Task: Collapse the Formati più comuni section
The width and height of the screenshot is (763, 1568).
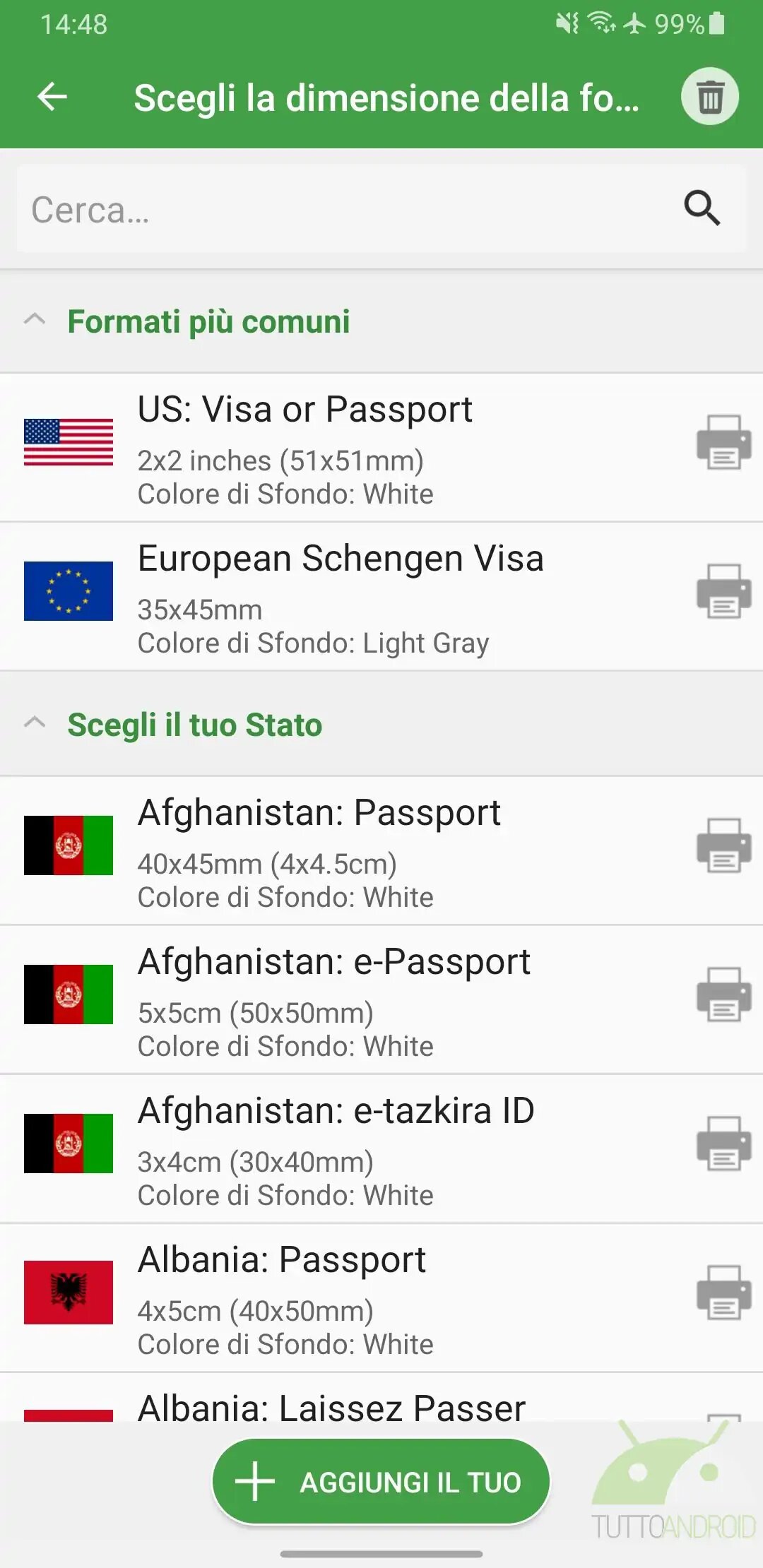Action: [35, 321]
